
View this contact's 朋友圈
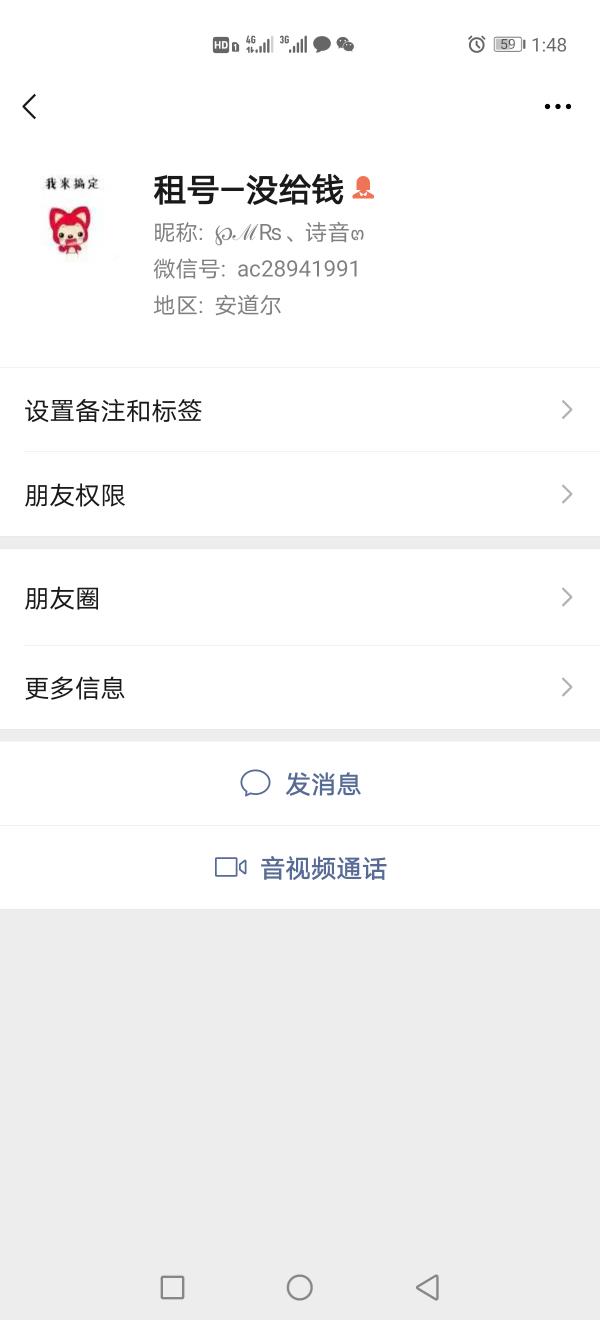[300, 598]
